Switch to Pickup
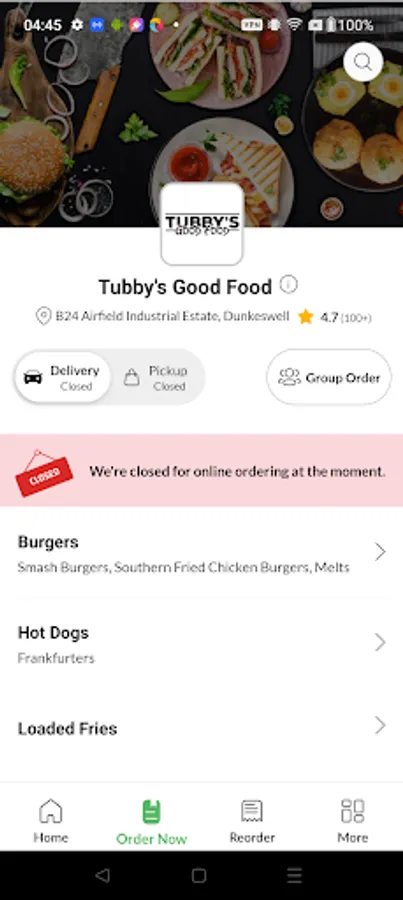The image size is (403, 900). coord(156,378)
